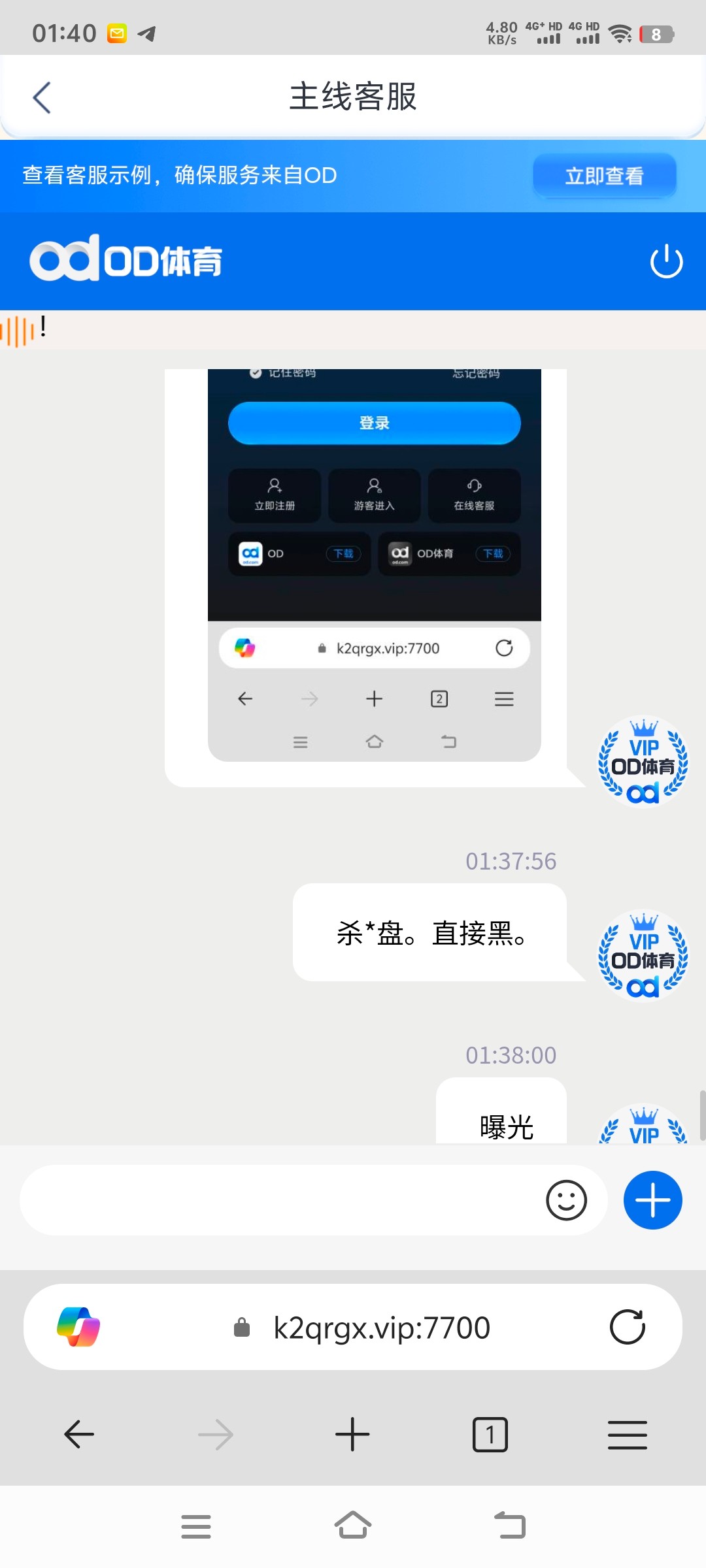The width and height of the screenshot is (706, 1568).
Task: End the chat with the power icon
Action: pos(666,261)
